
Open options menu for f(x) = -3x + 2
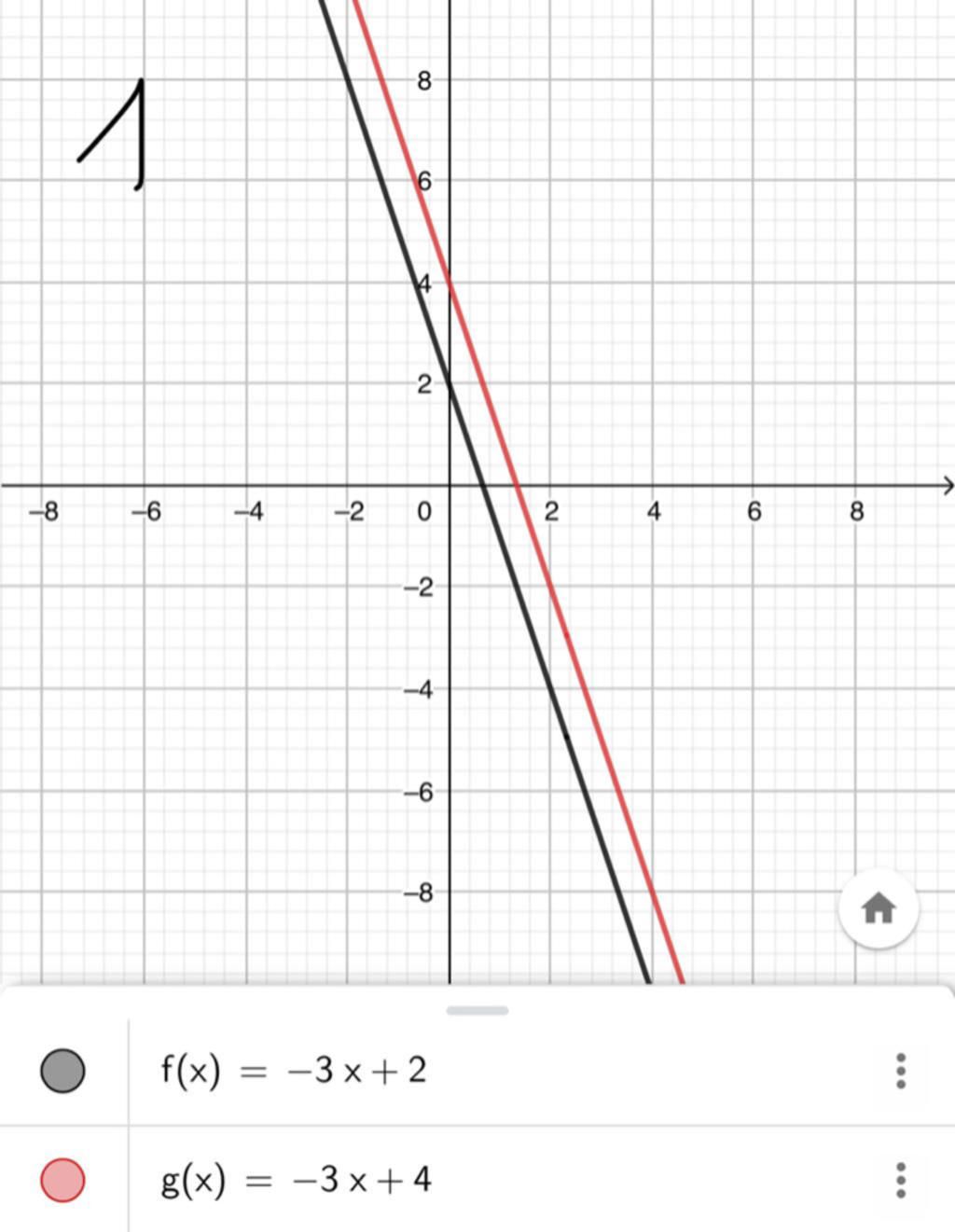pyautogui.click(x=900, y=1071)
